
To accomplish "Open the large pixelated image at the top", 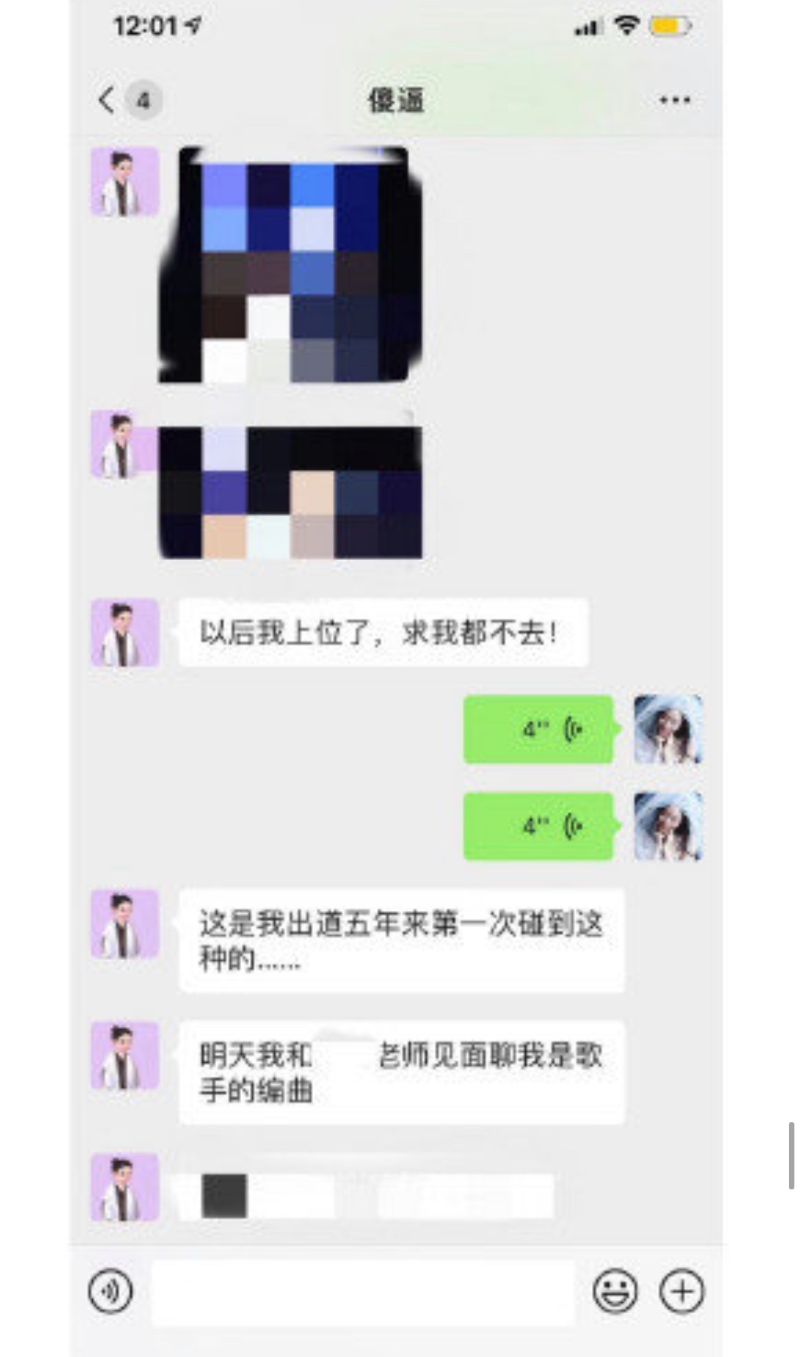I will tap(289, 265).
